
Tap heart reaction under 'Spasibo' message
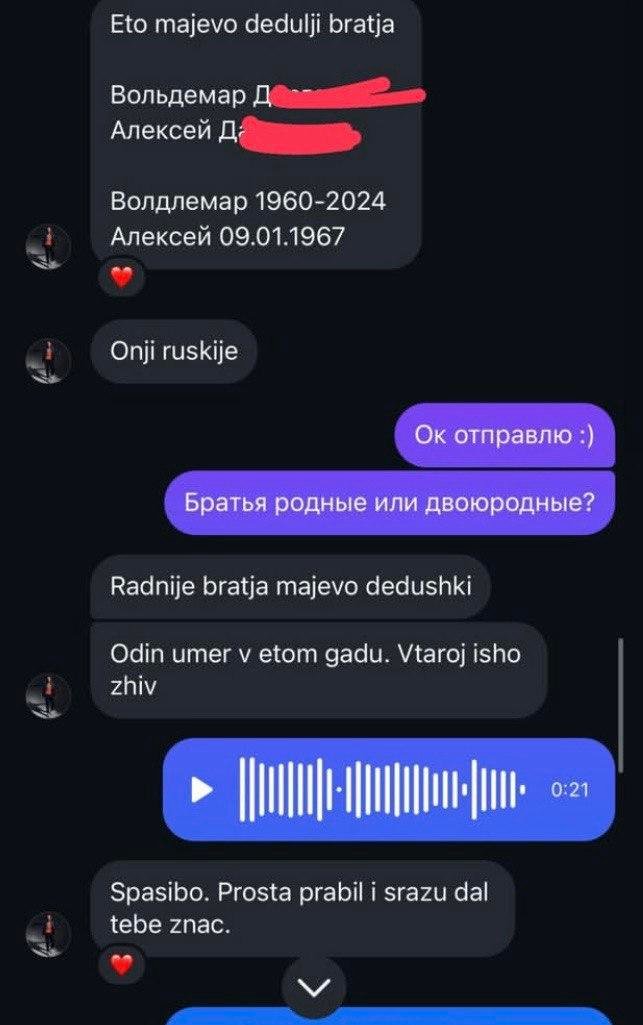click(x=121, y=965)
